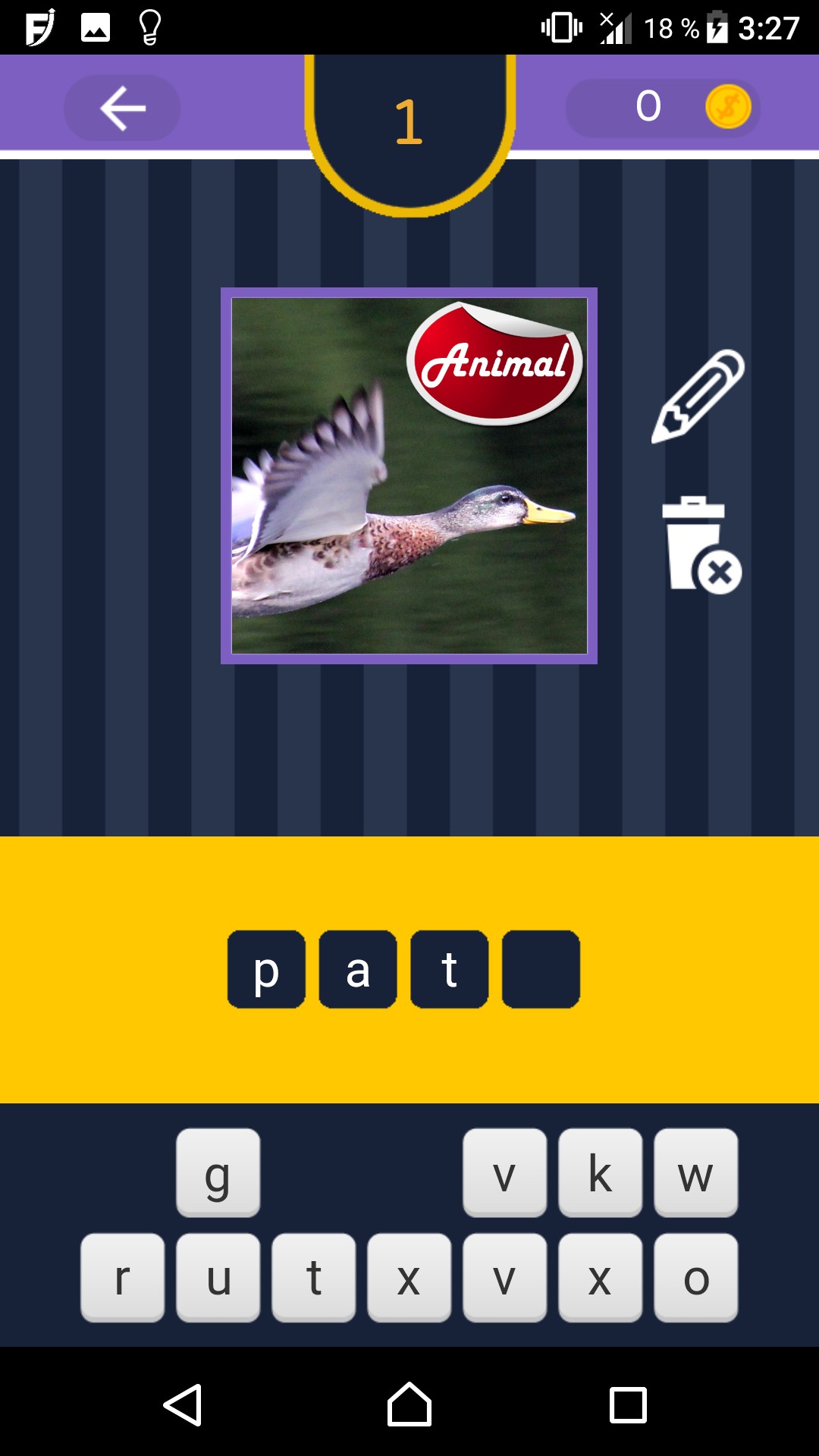The image size is (819, 1456).
Task: Tap the duck picture to enlarge
Action: point(409,475)
